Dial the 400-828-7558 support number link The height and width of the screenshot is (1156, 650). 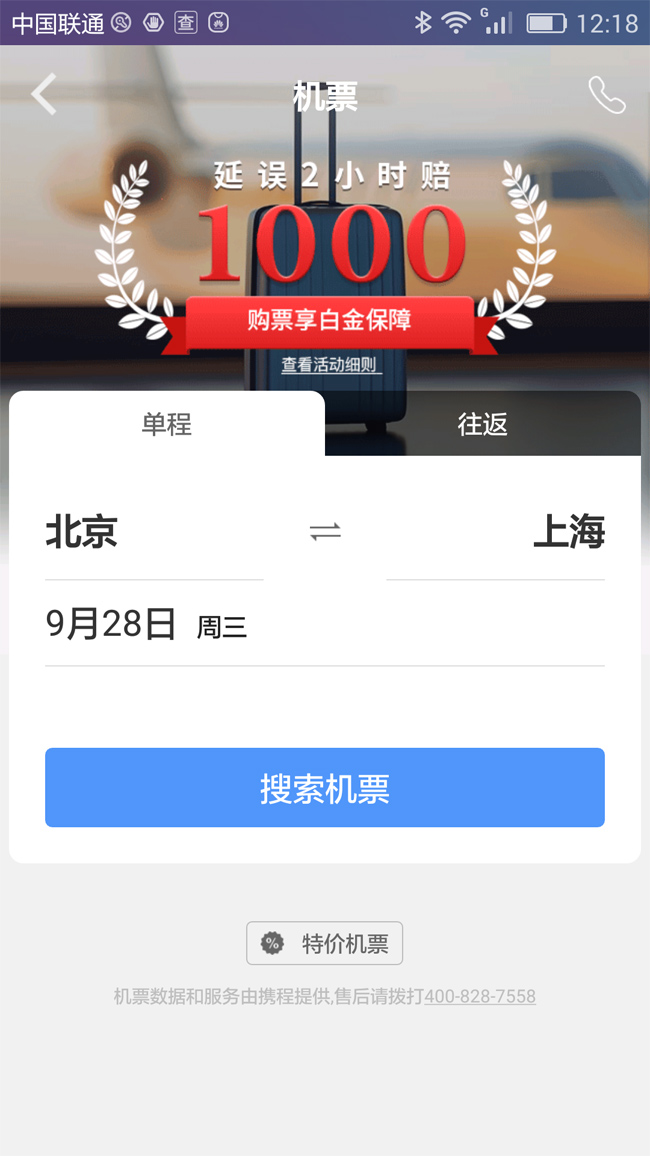point(480,996)
